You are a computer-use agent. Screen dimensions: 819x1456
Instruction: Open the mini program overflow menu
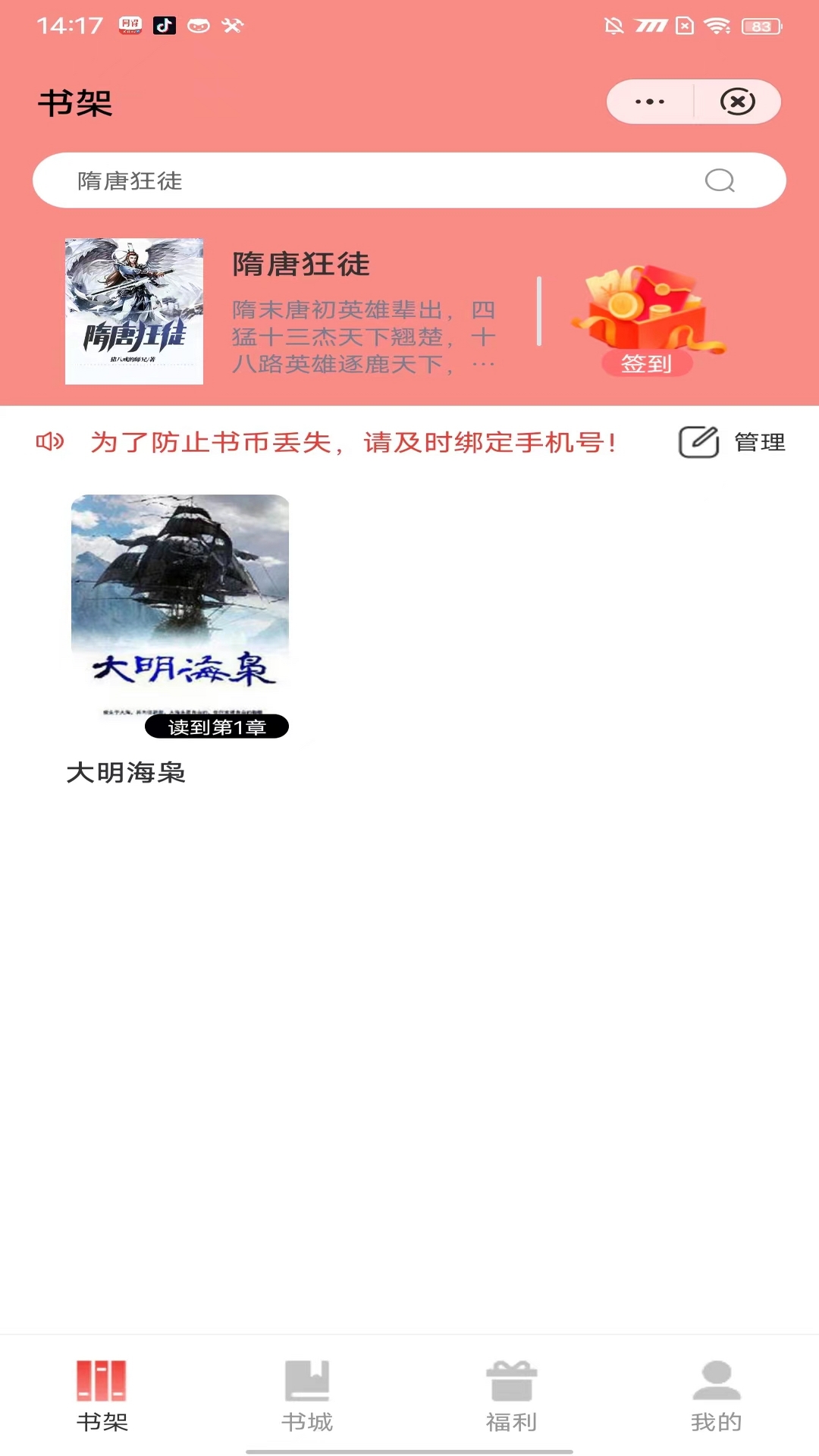(650, 102)
